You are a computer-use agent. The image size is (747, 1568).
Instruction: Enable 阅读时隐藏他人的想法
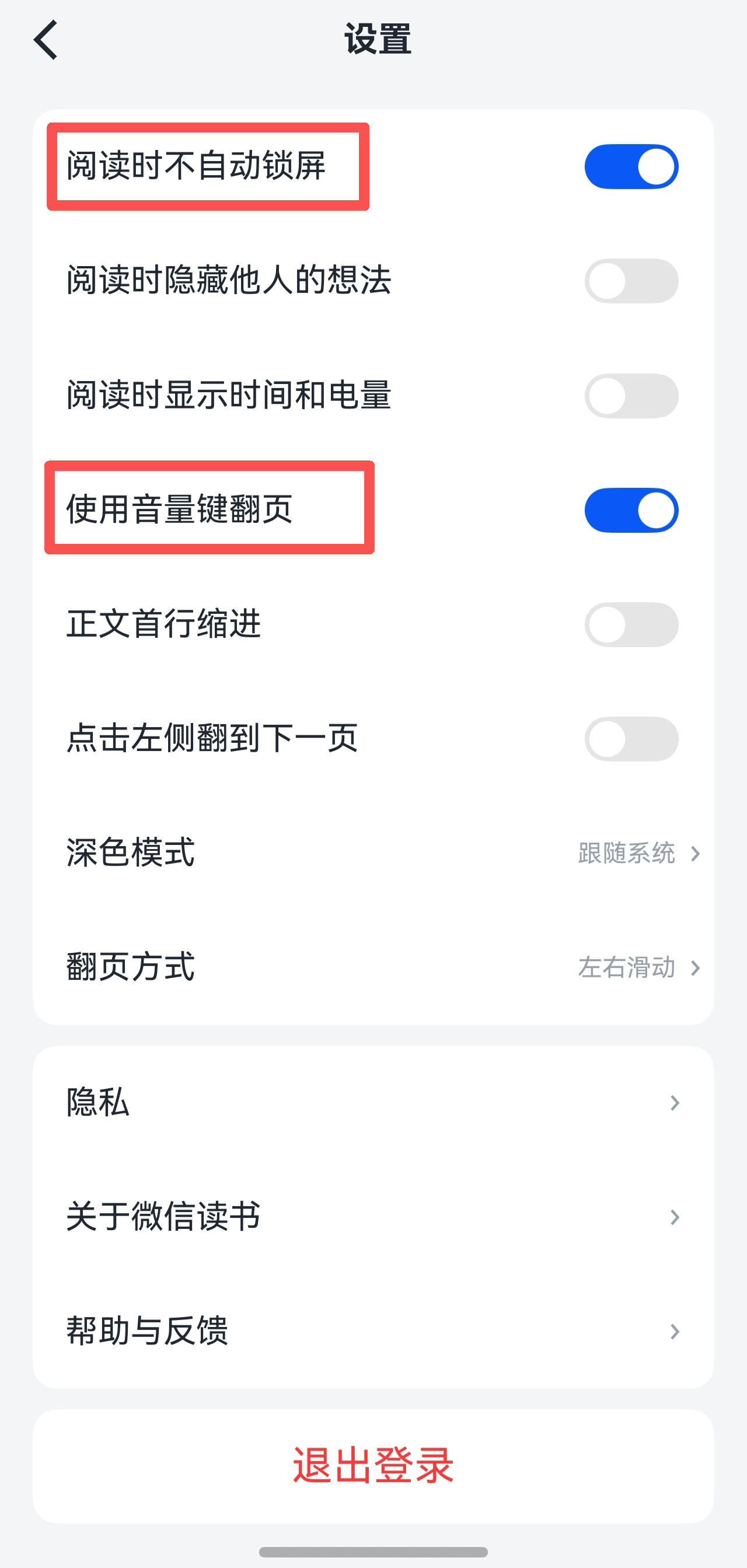click(631, 281)
